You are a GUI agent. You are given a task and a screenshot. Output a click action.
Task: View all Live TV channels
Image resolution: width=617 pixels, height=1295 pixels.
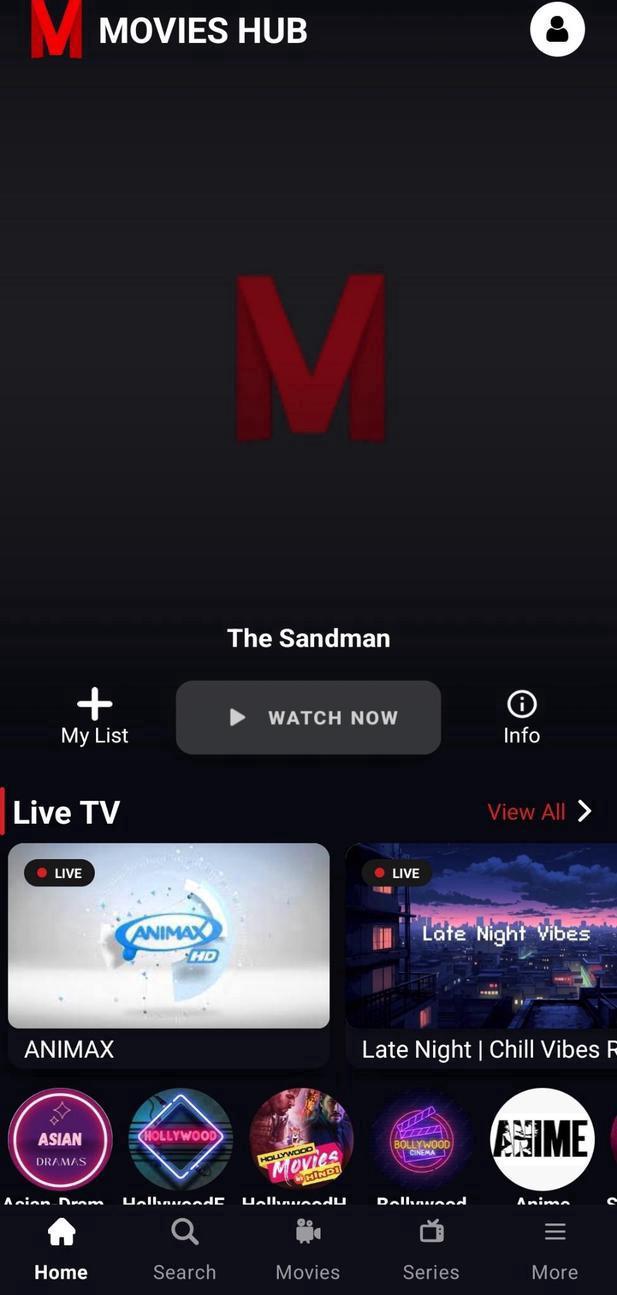539,811
